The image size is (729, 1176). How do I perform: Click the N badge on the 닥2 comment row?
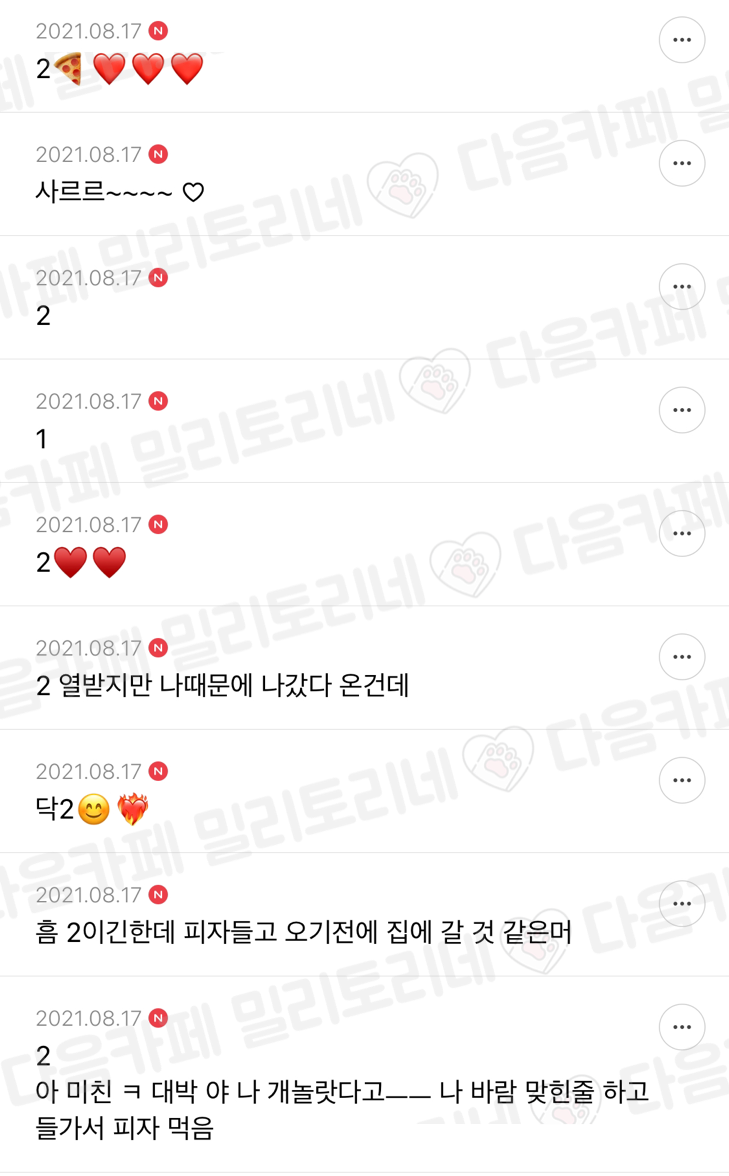[157, 771]
